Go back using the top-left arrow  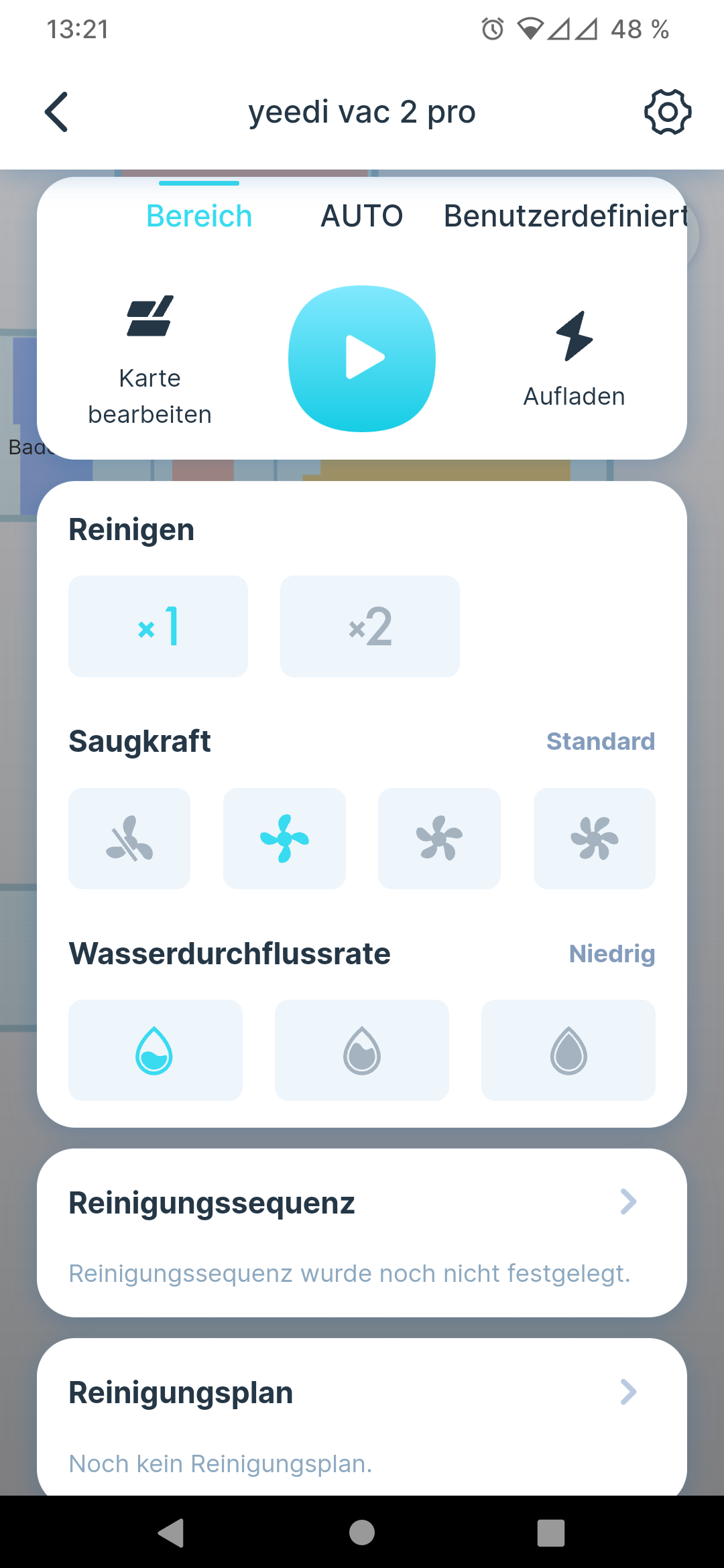point(56,112)
